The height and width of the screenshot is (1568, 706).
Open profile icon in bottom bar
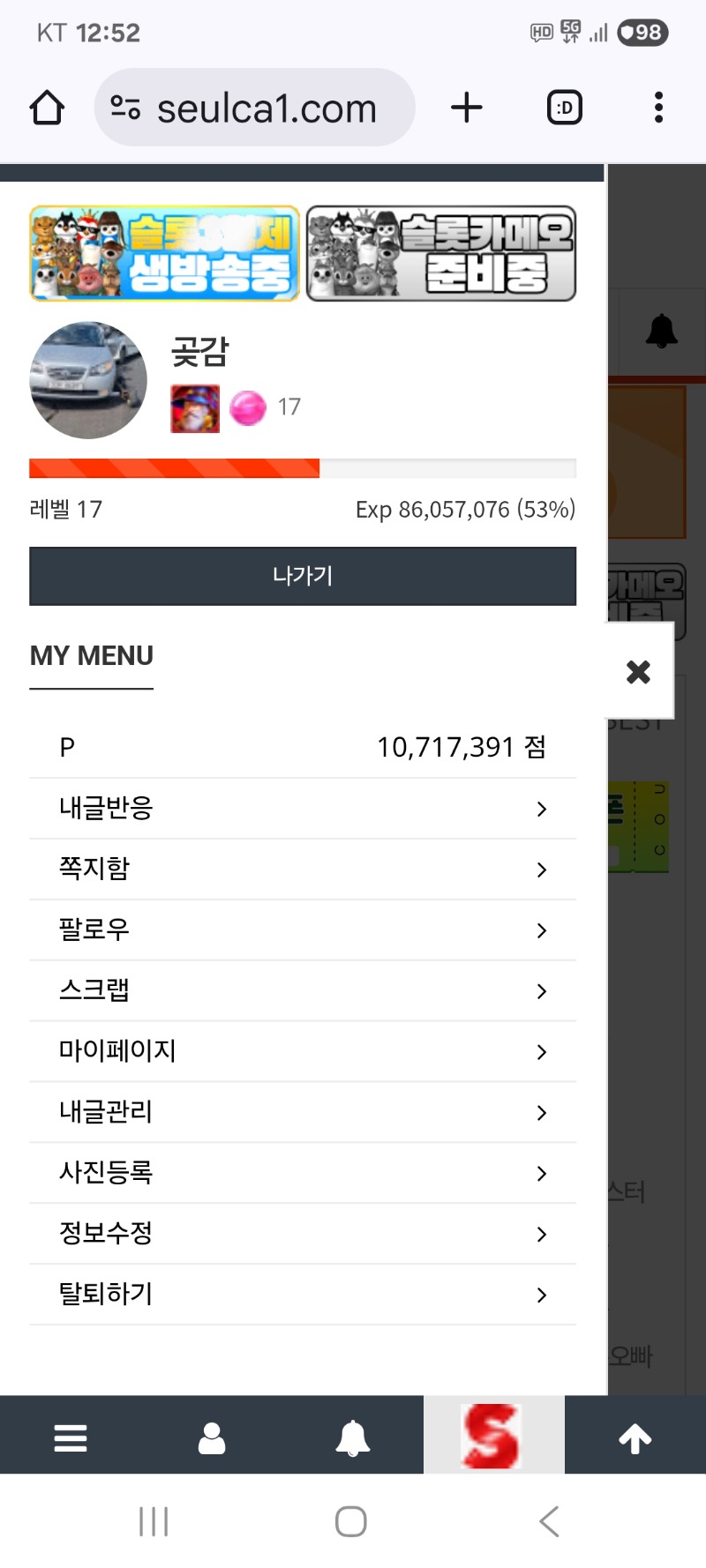[x=212, y=1437]
